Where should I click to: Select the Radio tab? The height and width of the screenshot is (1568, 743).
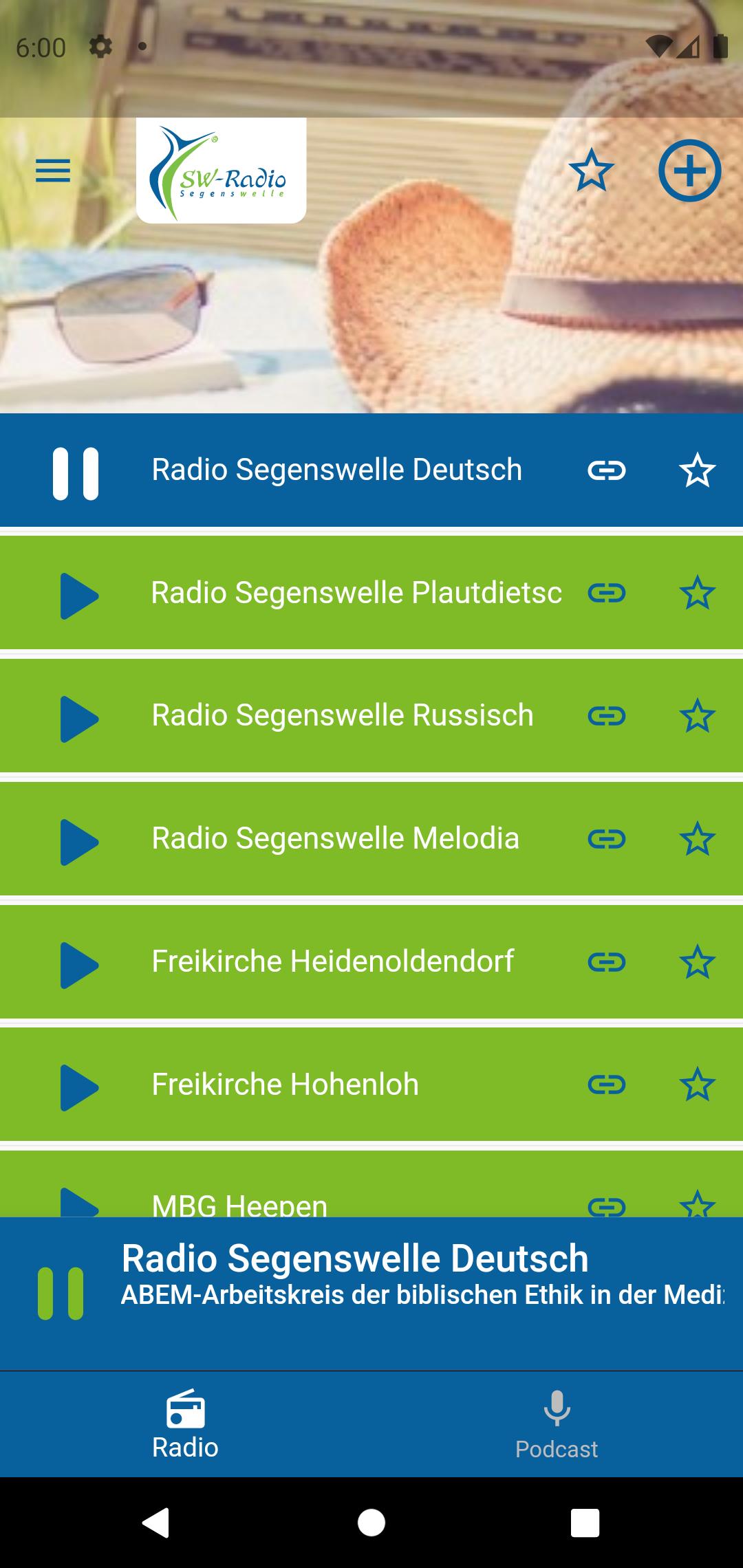pyautogui.click(x=186, y=1424)
